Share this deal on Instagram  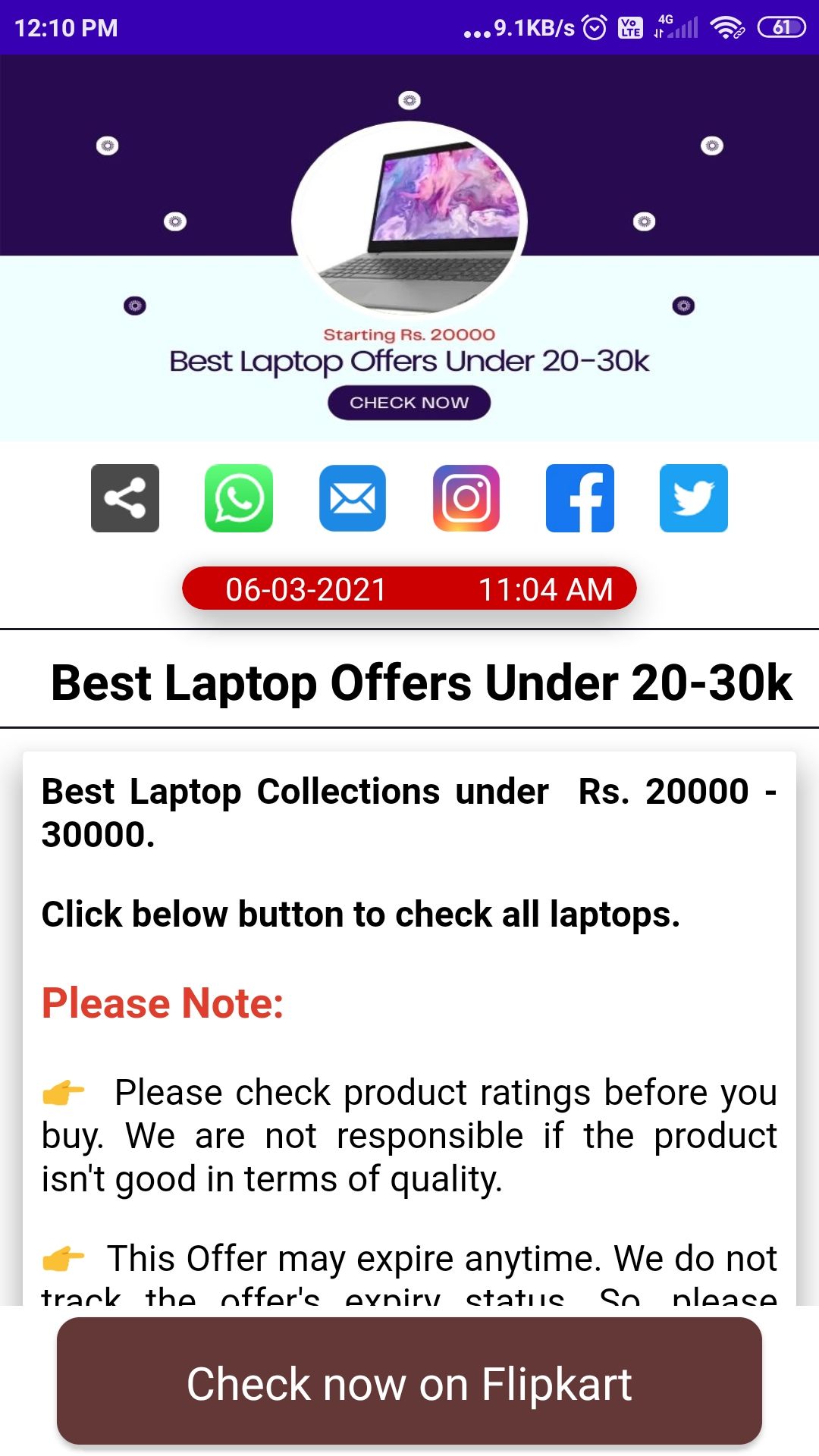click(x=466, y=498)
